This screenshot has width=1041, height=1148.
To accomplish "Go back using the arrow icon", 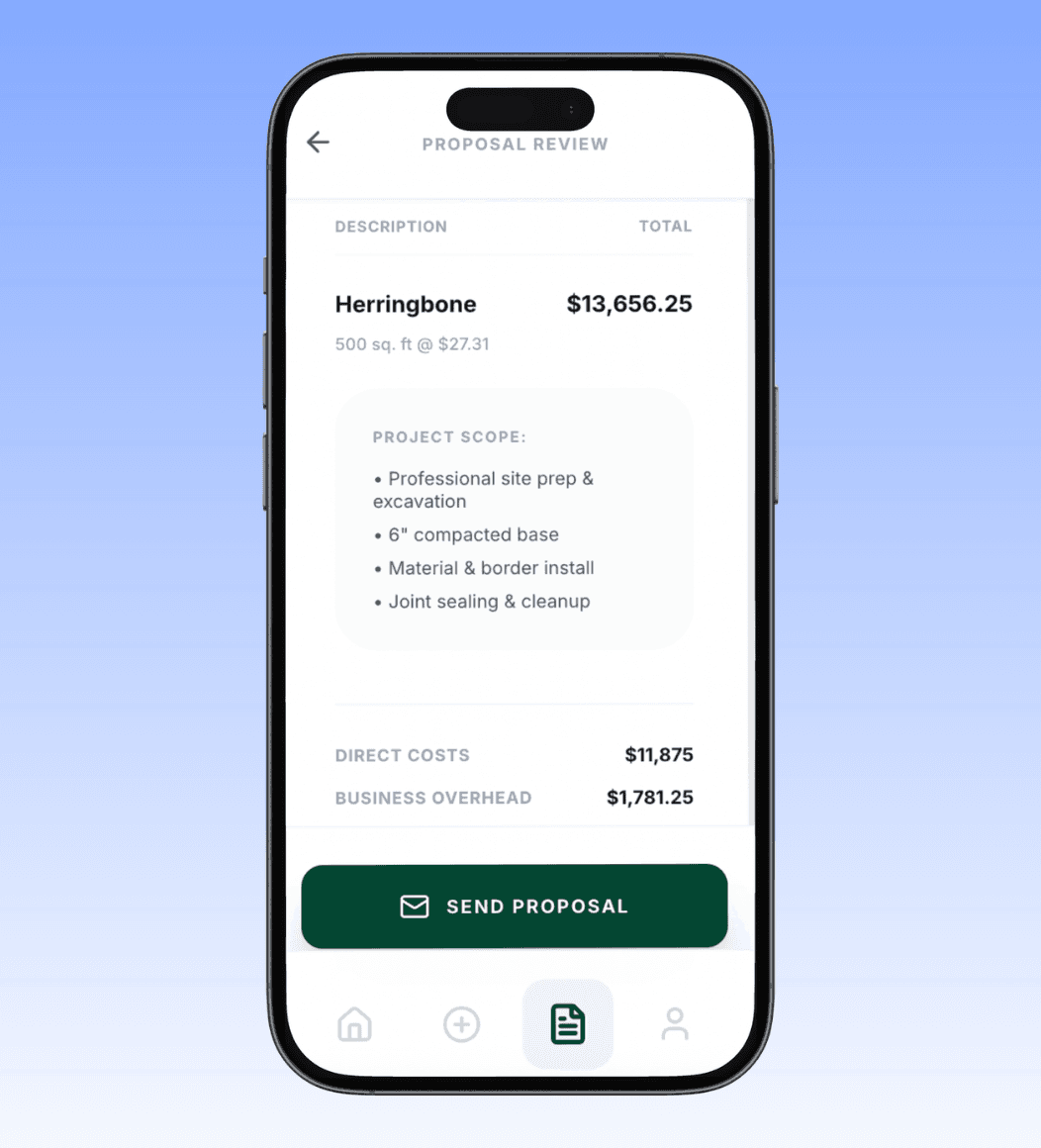I will (x=318, y=143).
